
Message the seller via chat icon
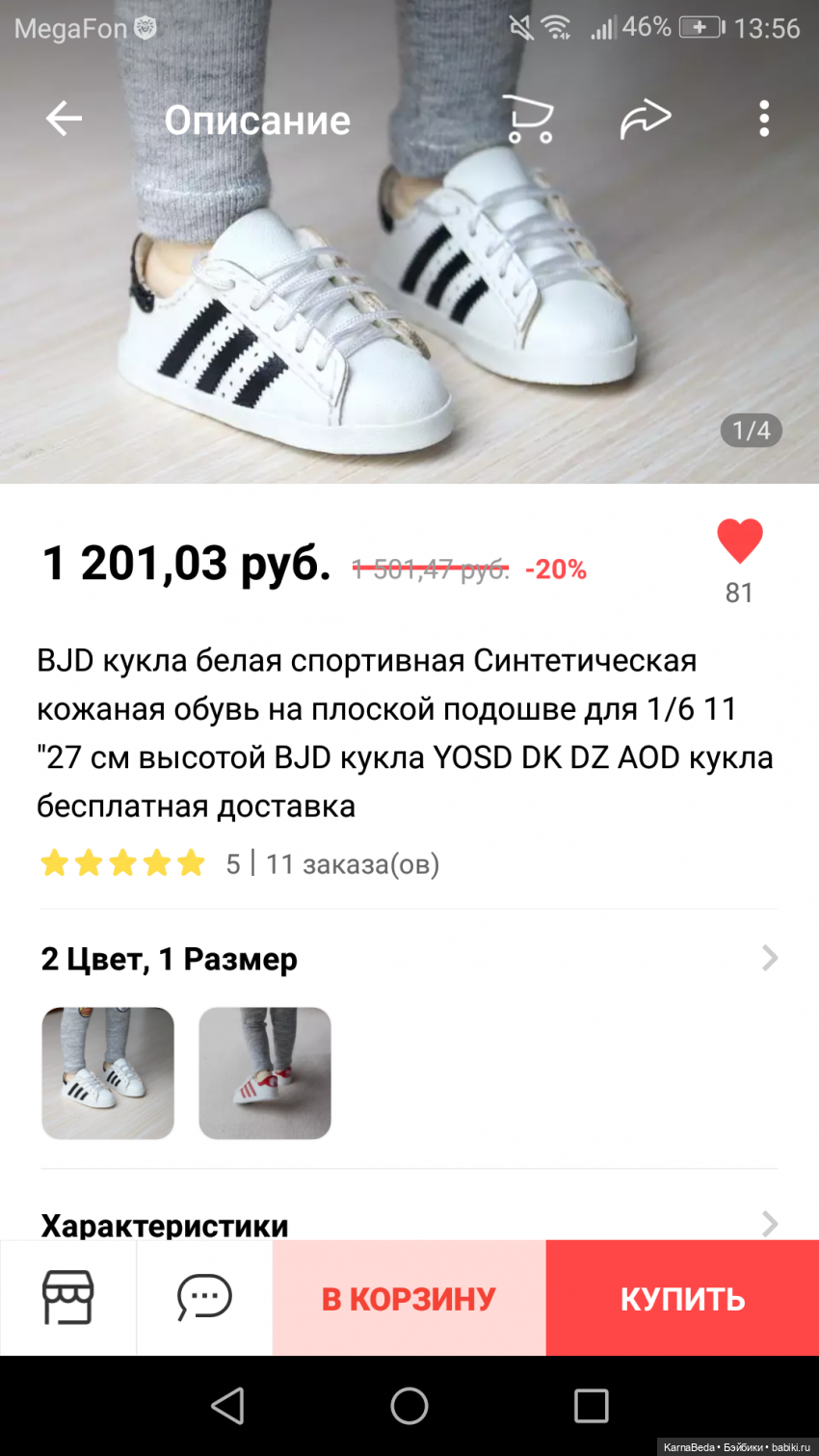(204, 1298)
